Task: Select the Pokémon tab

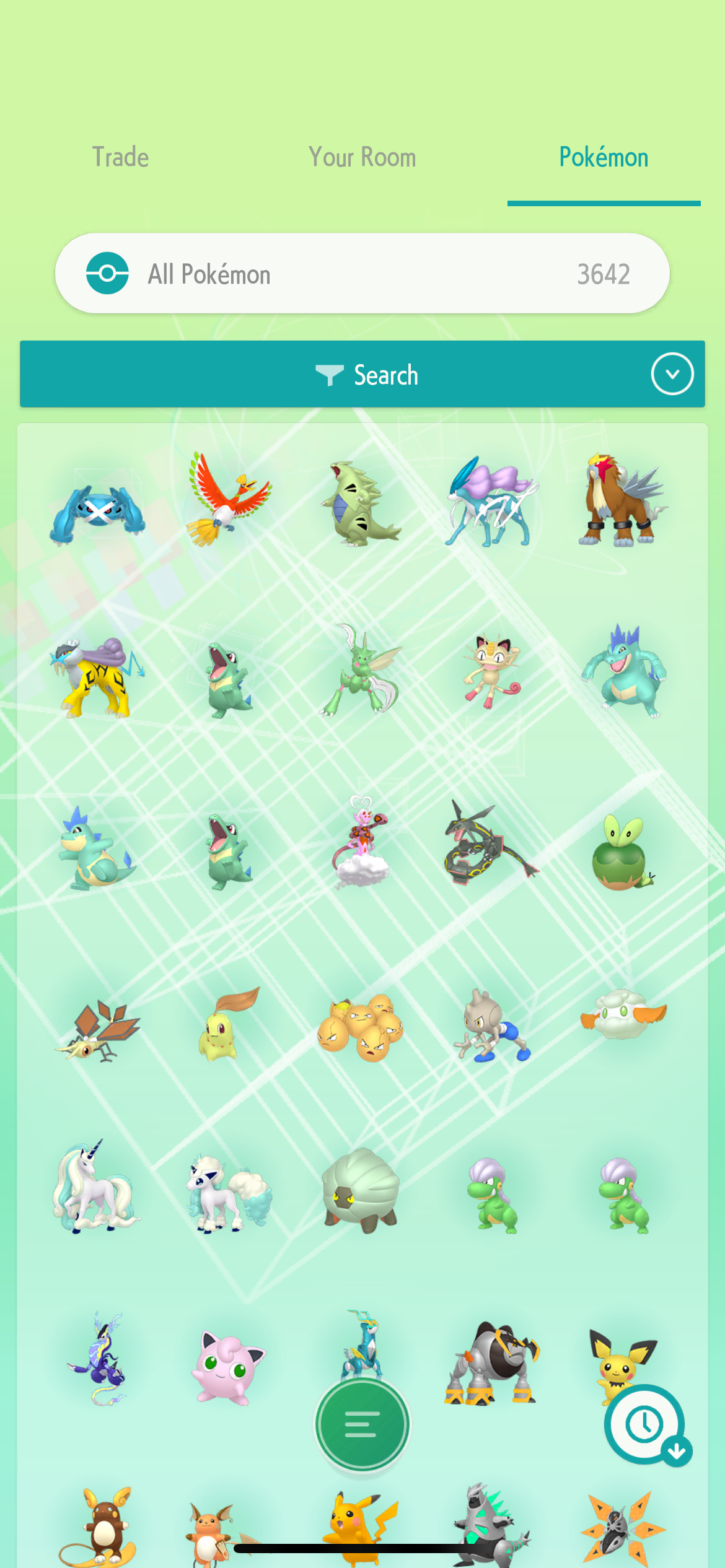Action: 604,157
